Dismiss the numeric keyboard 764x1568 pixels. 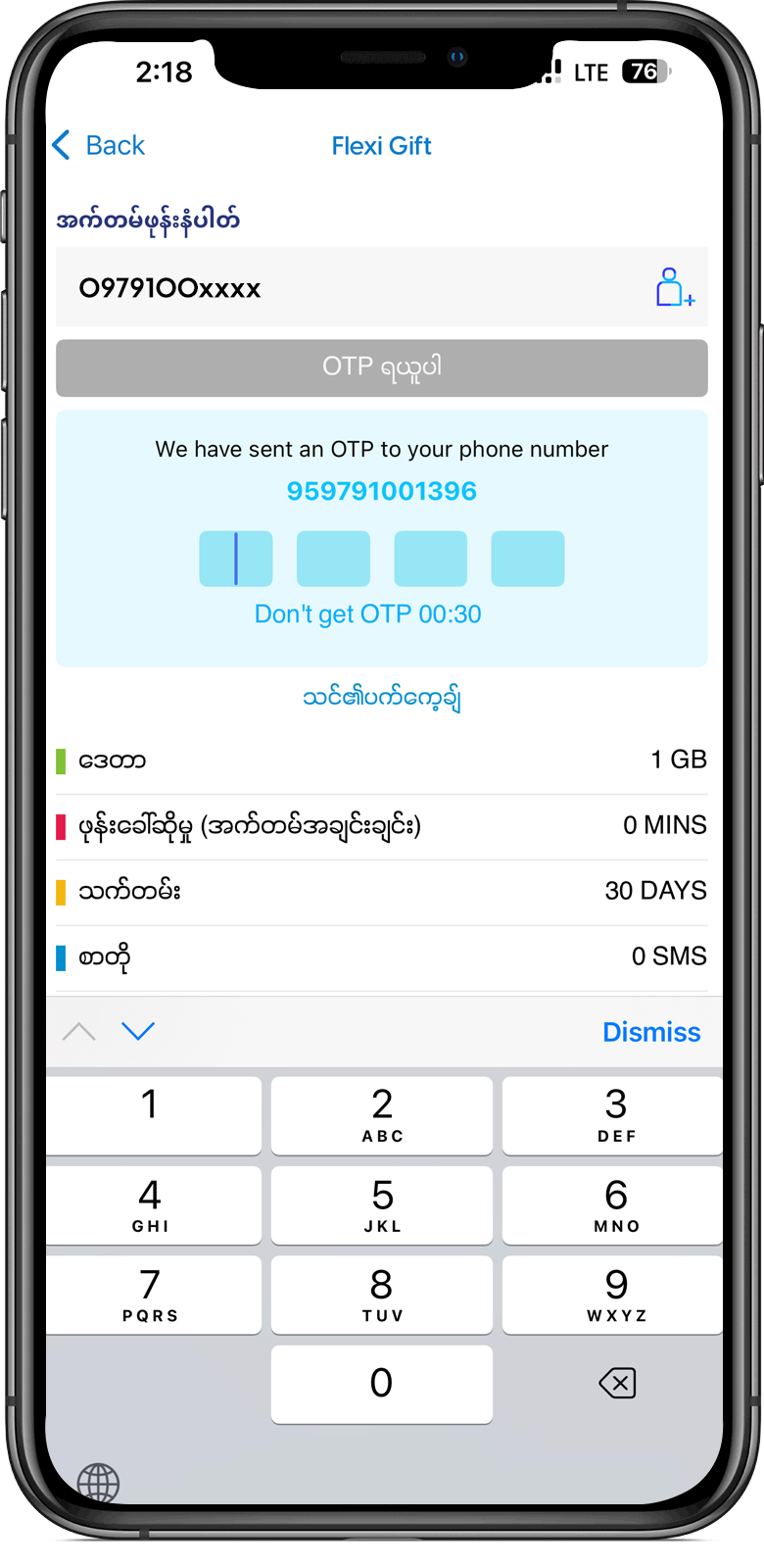[x=651, y=1032]
